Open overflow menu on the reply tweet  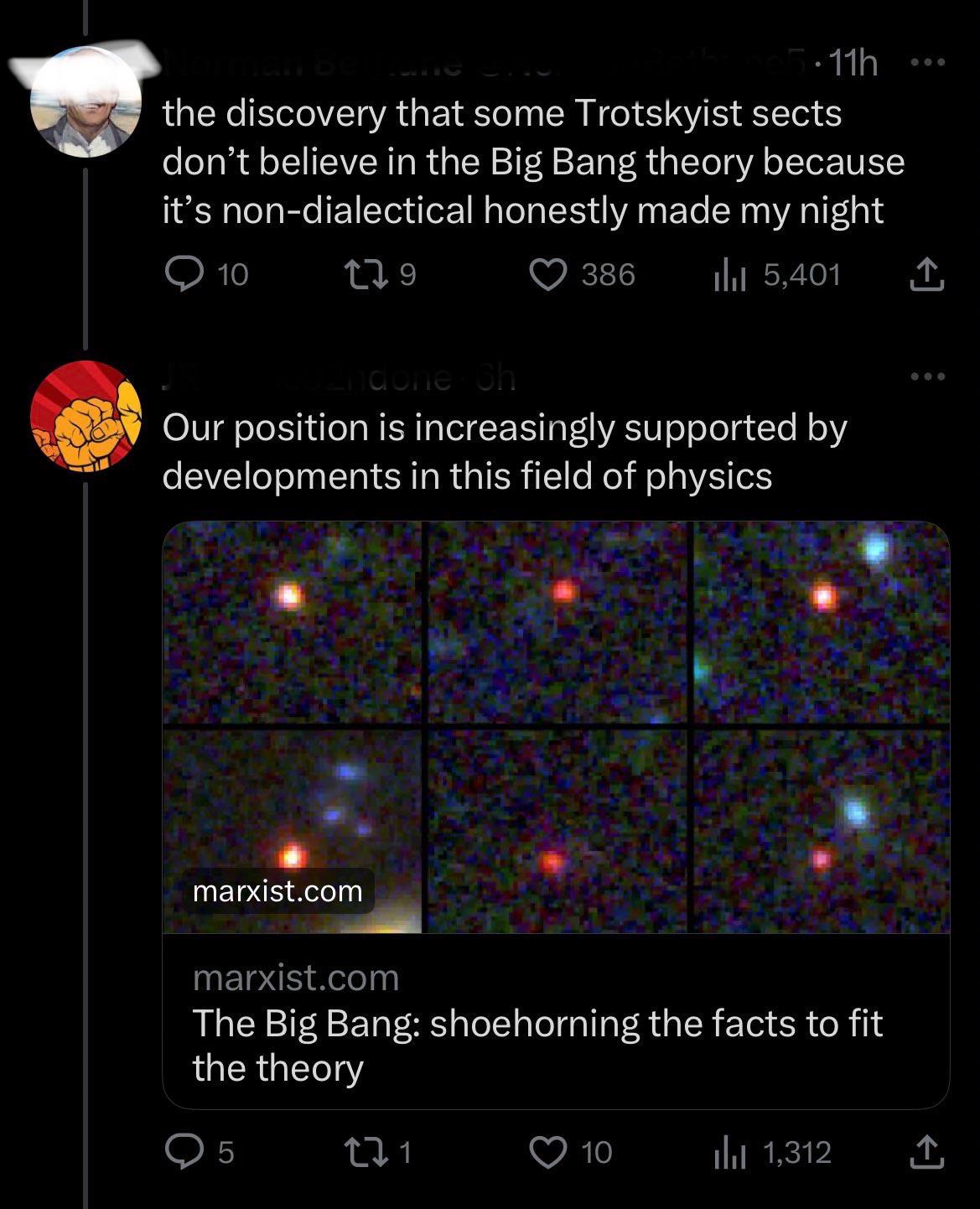(927, 376)
